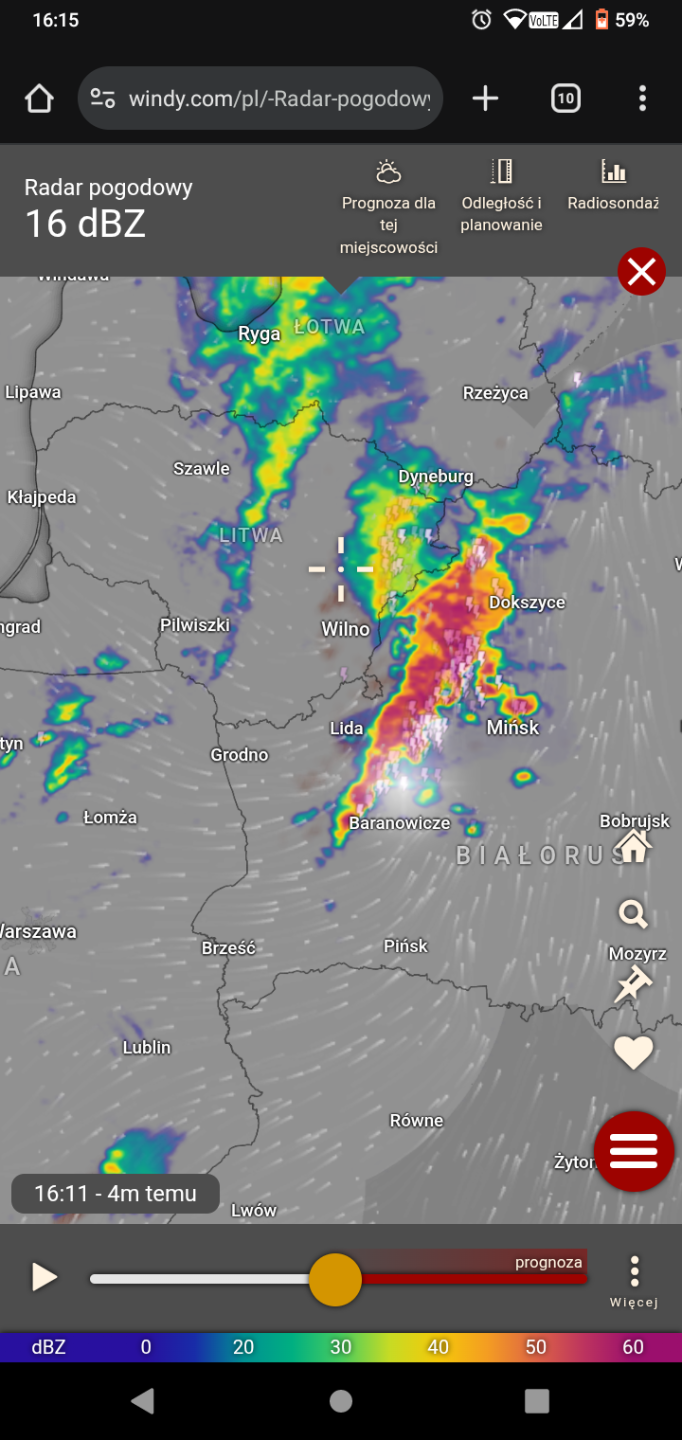This screenshot has width=682, height=1440.
Task: Tap the orange radar timeline knob
Action: [335, 1279]
